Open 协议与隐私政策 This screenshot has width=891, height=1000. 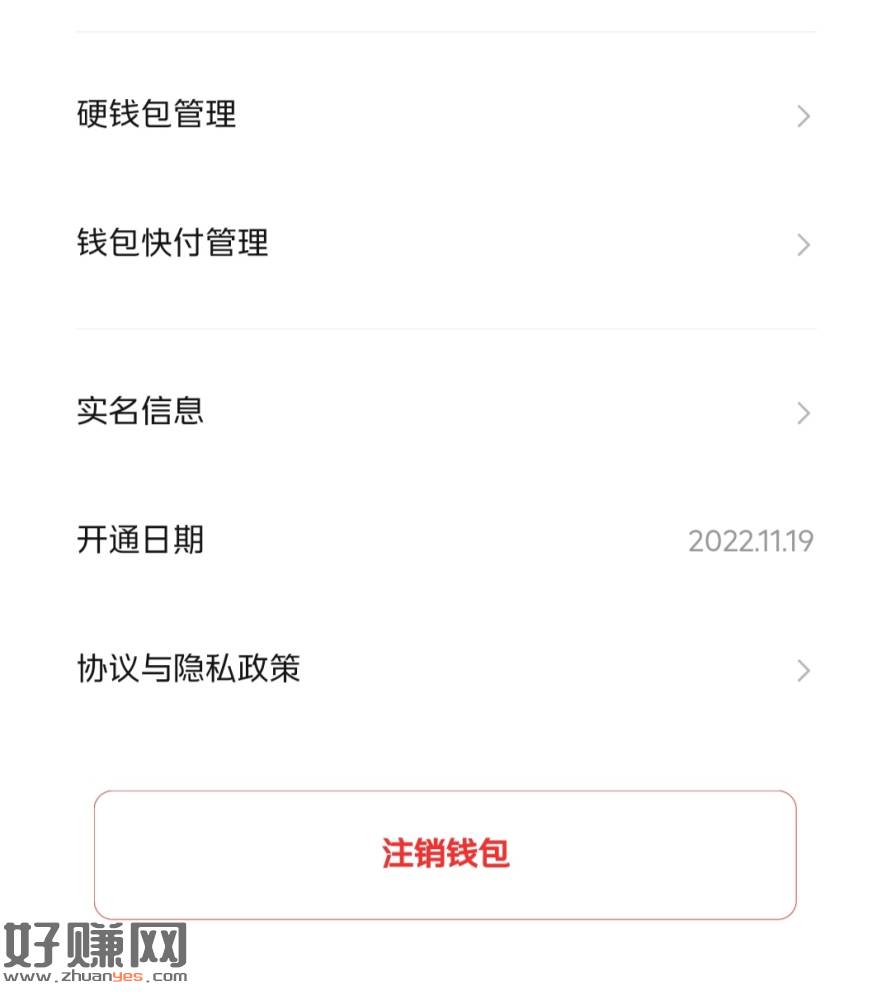pyautogui.click(x=445, y=669)
